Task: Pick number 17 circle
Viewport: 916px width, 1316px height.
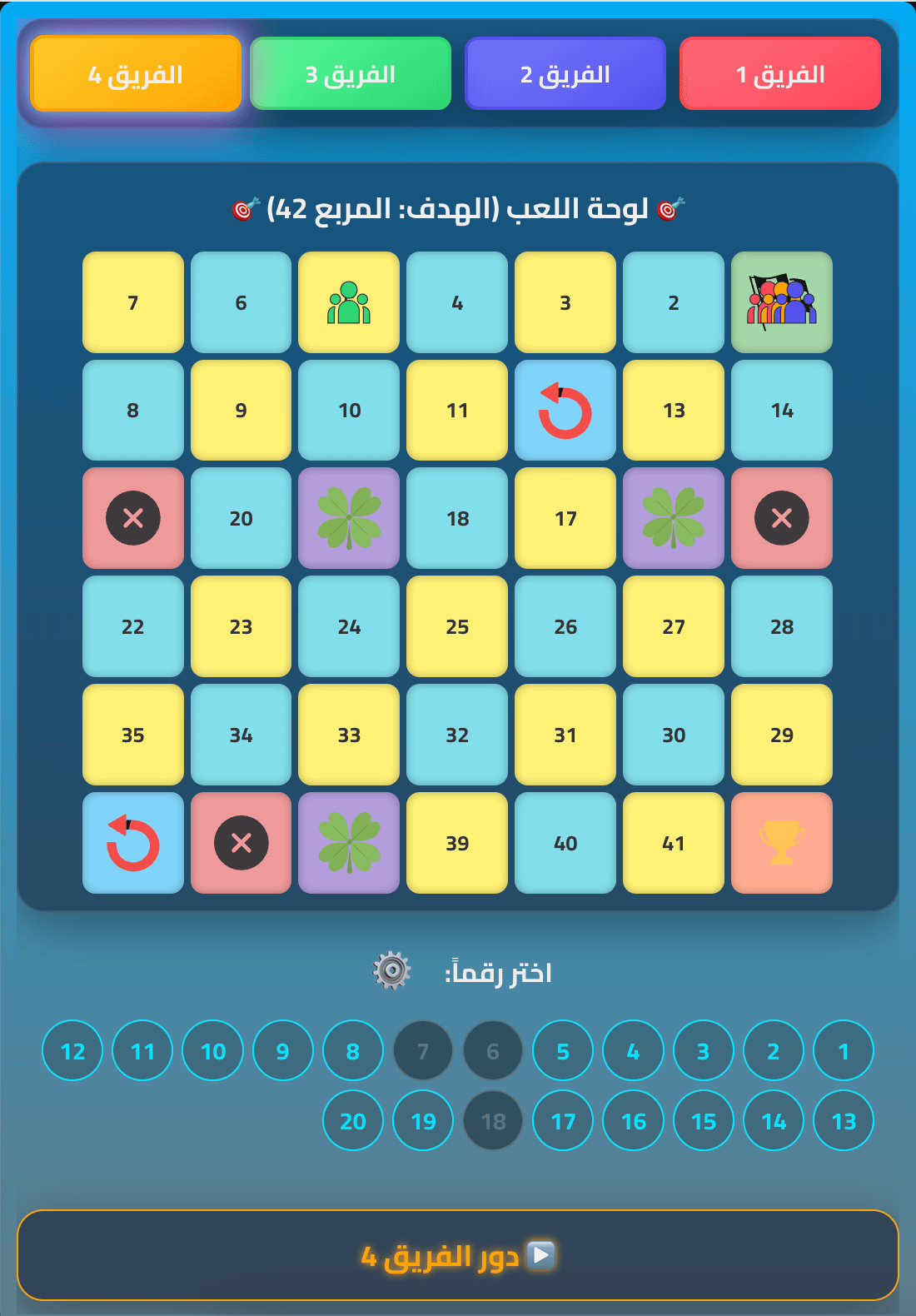Action: (x=563, y=1121)
